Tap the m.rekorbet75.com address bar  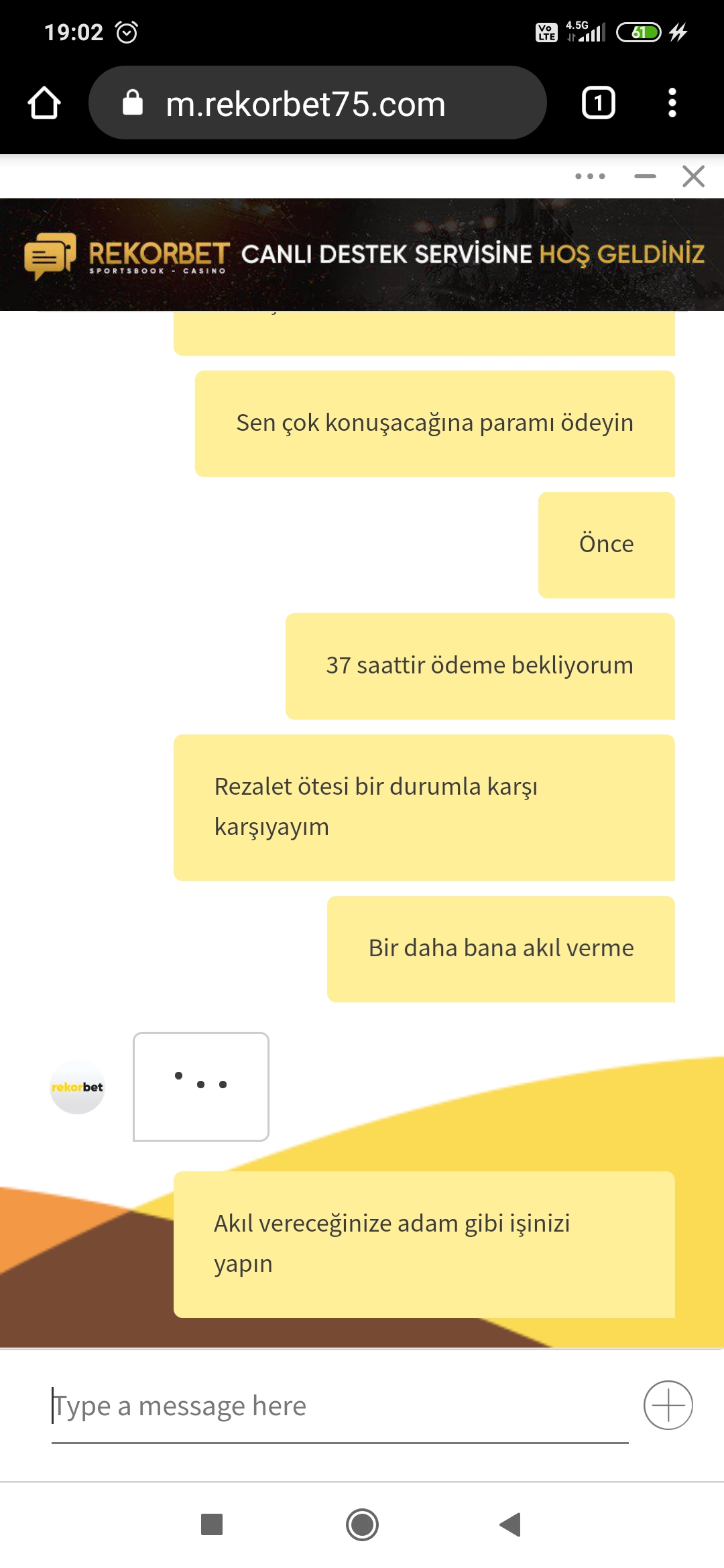tap(318, 103)
